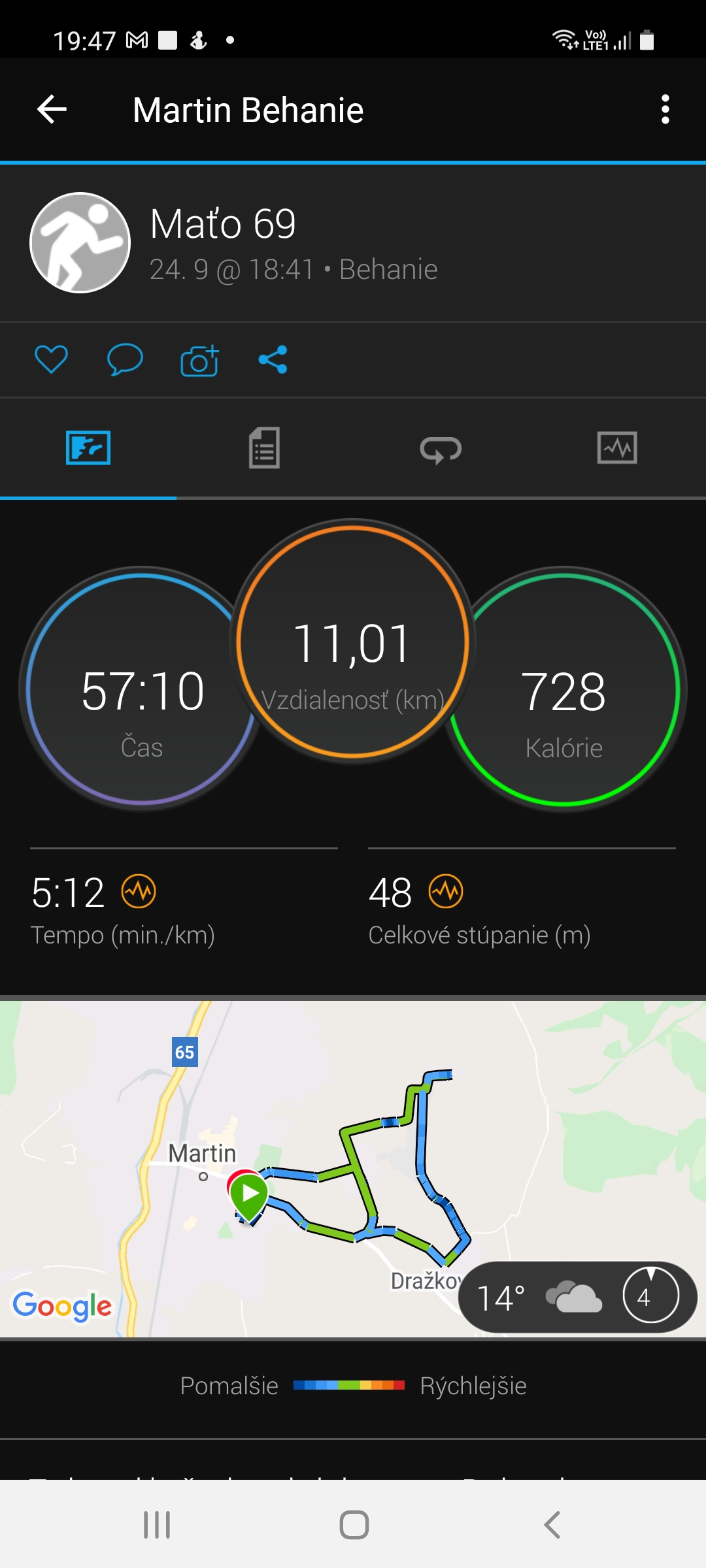Open recent apps from the navigation bar
This screenshot has height=1568, width=706.
tap(157, 1525)
